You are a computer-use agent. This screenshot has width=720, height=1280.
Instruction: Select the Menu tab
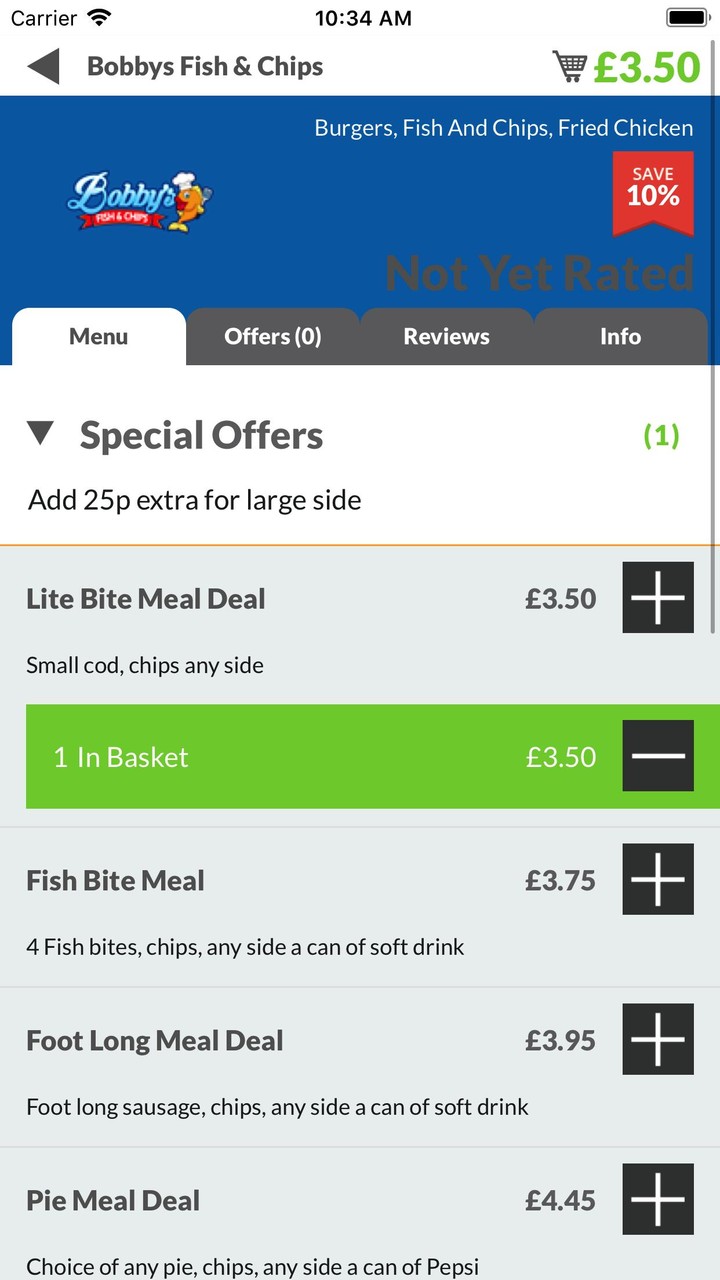pos(98,336)
